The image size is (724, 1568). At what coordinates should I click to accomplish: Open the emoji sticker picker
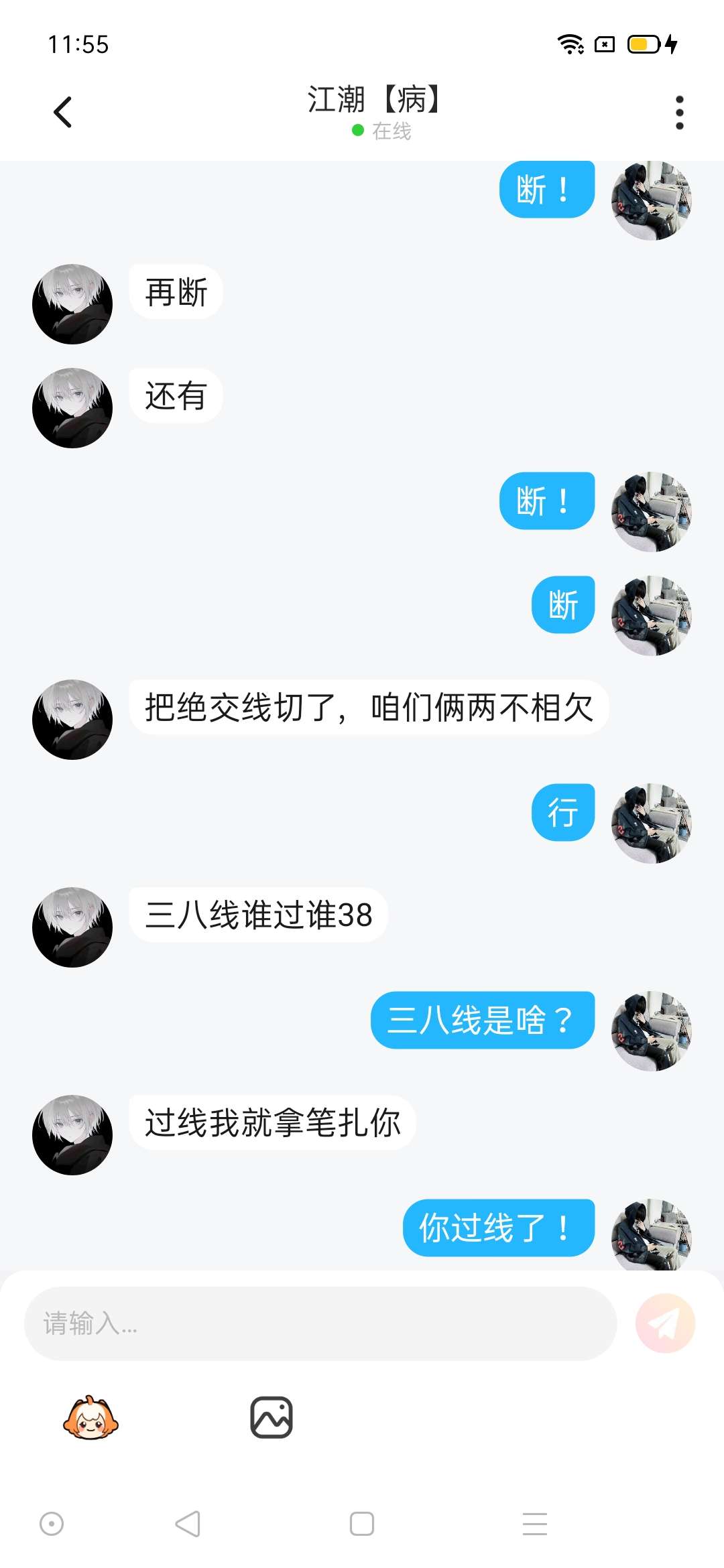pos(90,1417)
